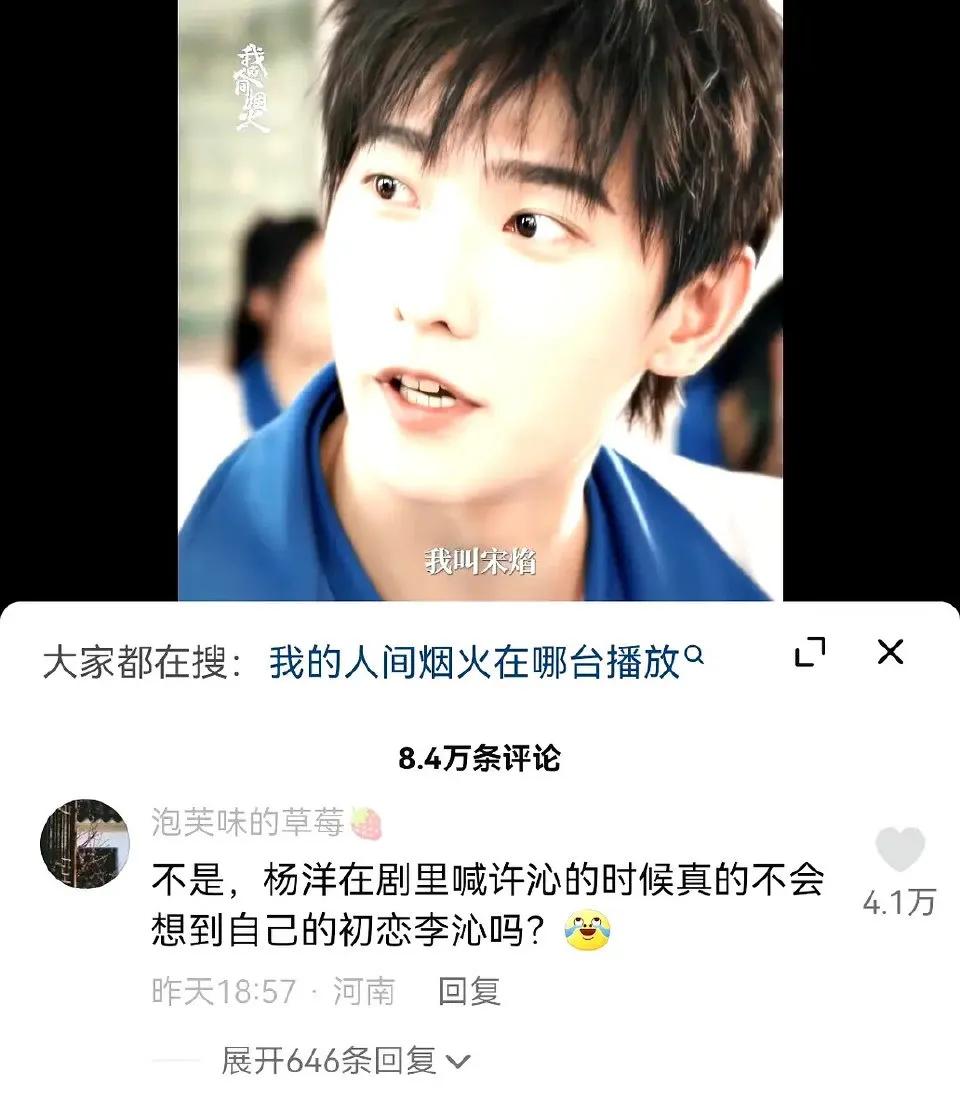
Task: Tap the video to pause playback
Action: [480, 300]
